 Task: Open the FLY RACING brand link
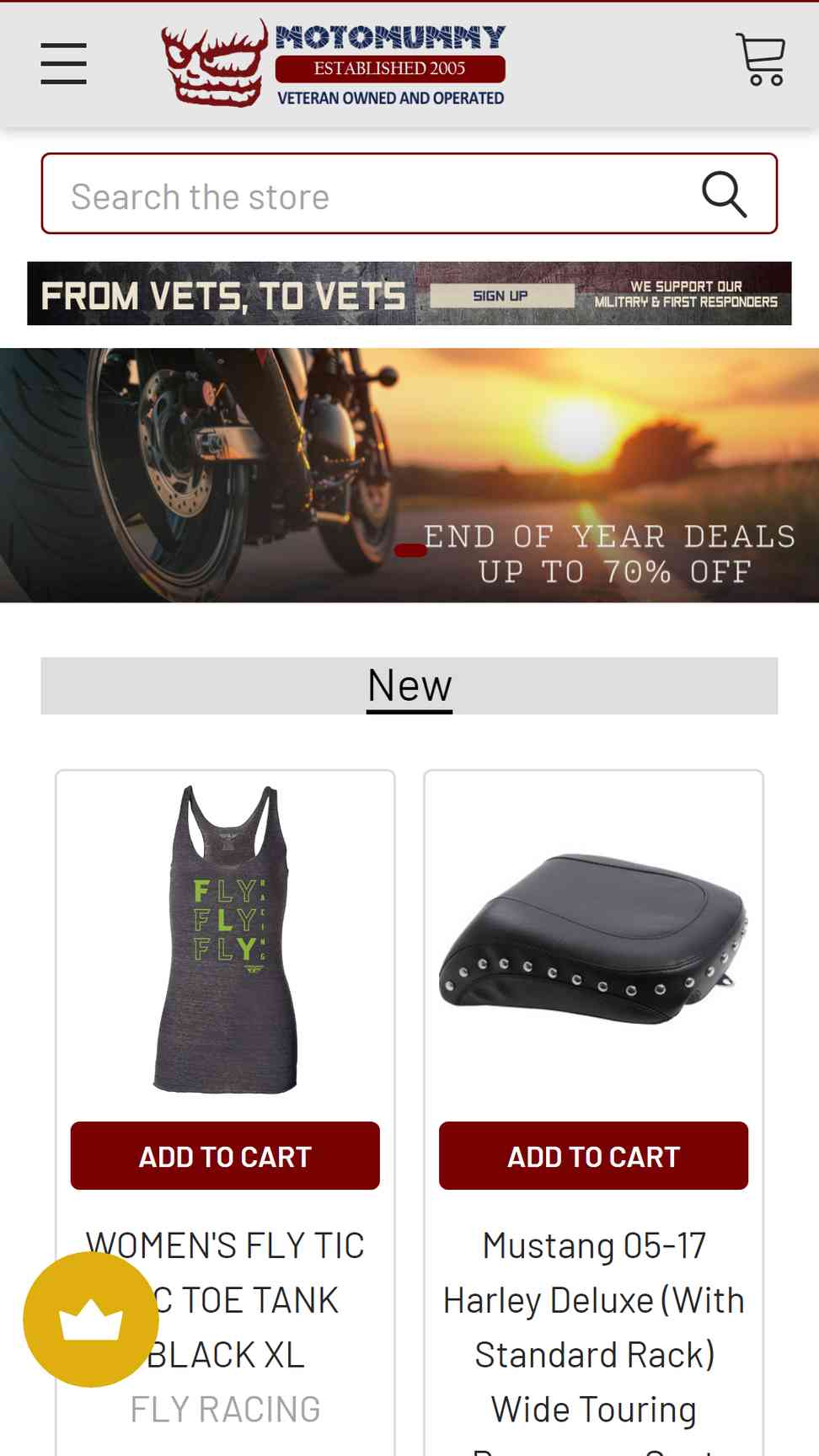click(x=225, y=1409)
